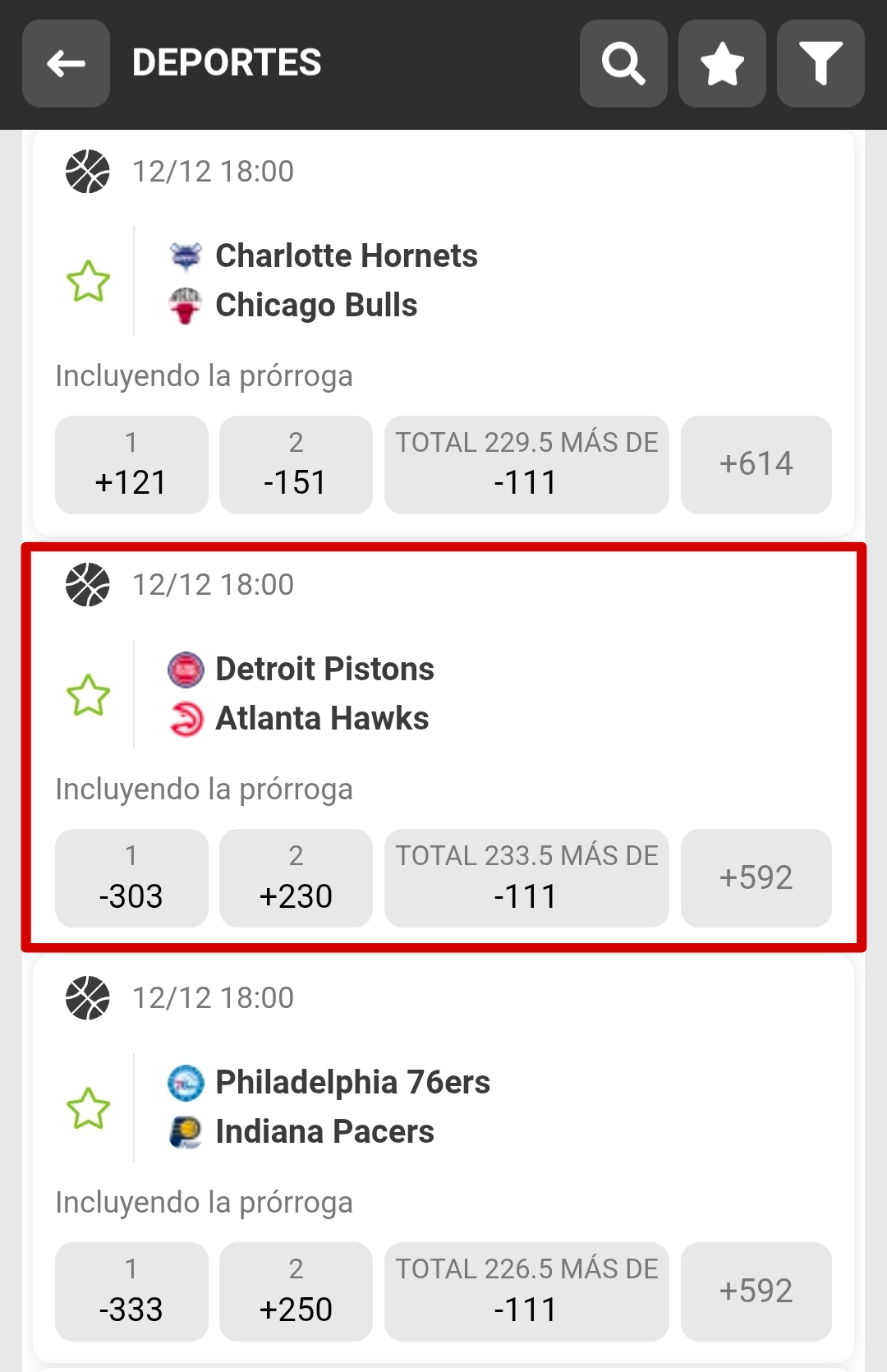Favorite the Charlotte Hornets vs Chicago Bulls game

88,281
